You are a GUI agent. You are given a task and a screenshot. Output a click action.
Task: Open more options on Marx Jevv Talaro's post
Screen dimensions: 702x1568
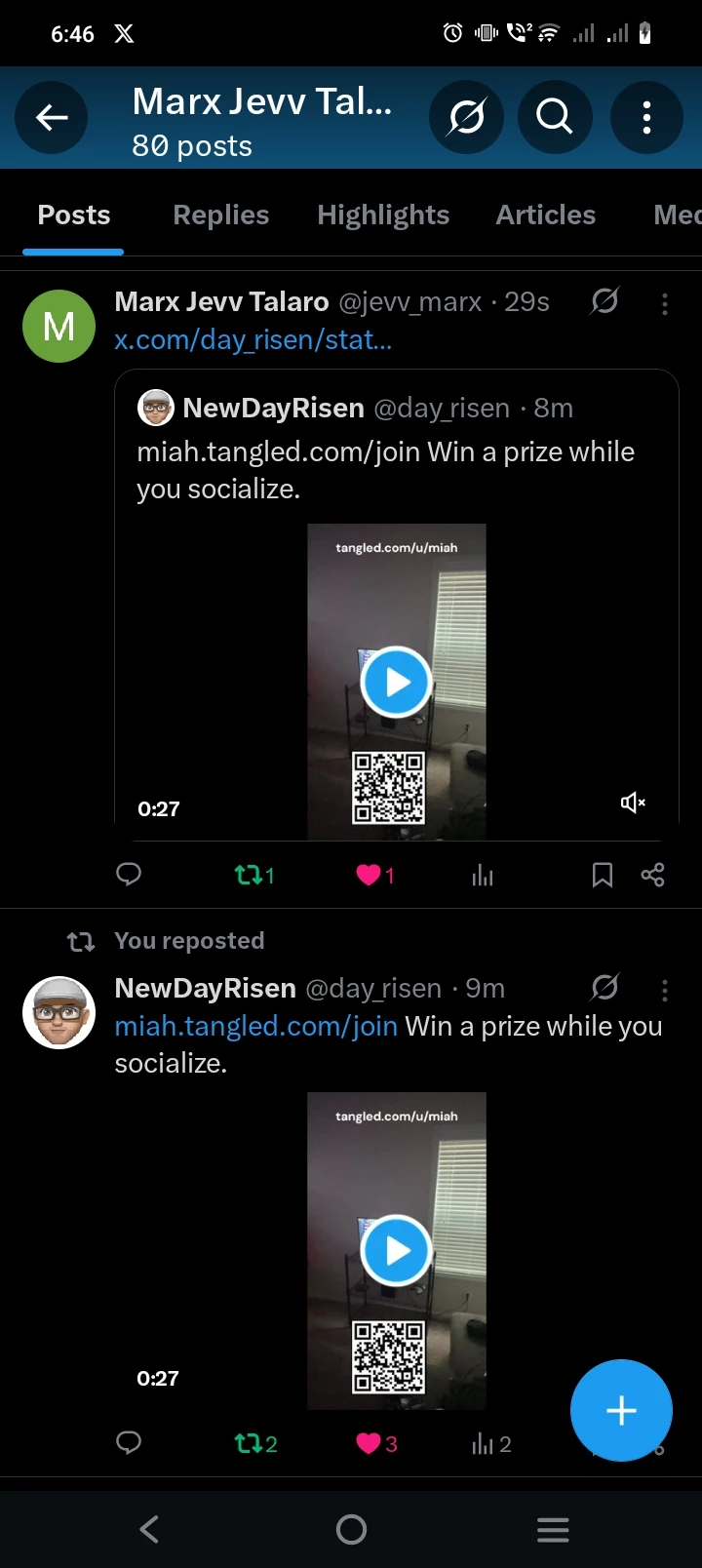(x=665, y=304)
